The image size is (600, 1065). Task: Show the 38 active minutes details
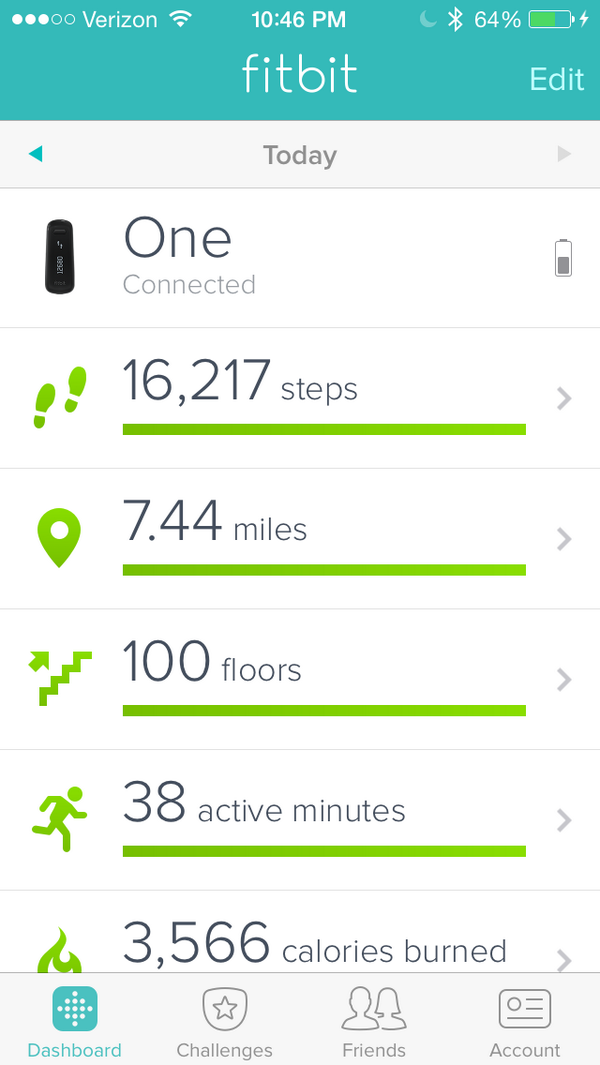coord(300,820)
